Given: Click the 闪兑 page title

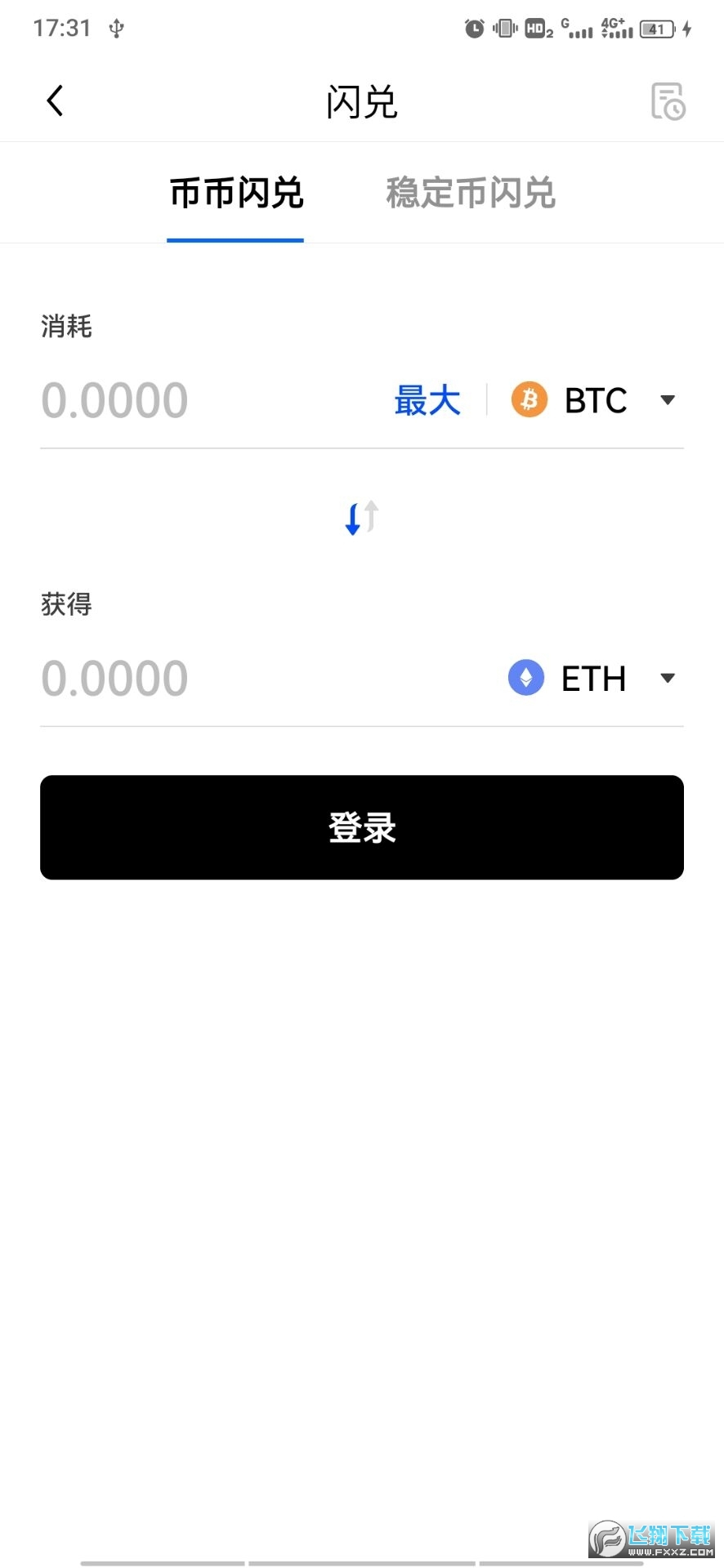Looking at the screenshot, I should point(360,100).
